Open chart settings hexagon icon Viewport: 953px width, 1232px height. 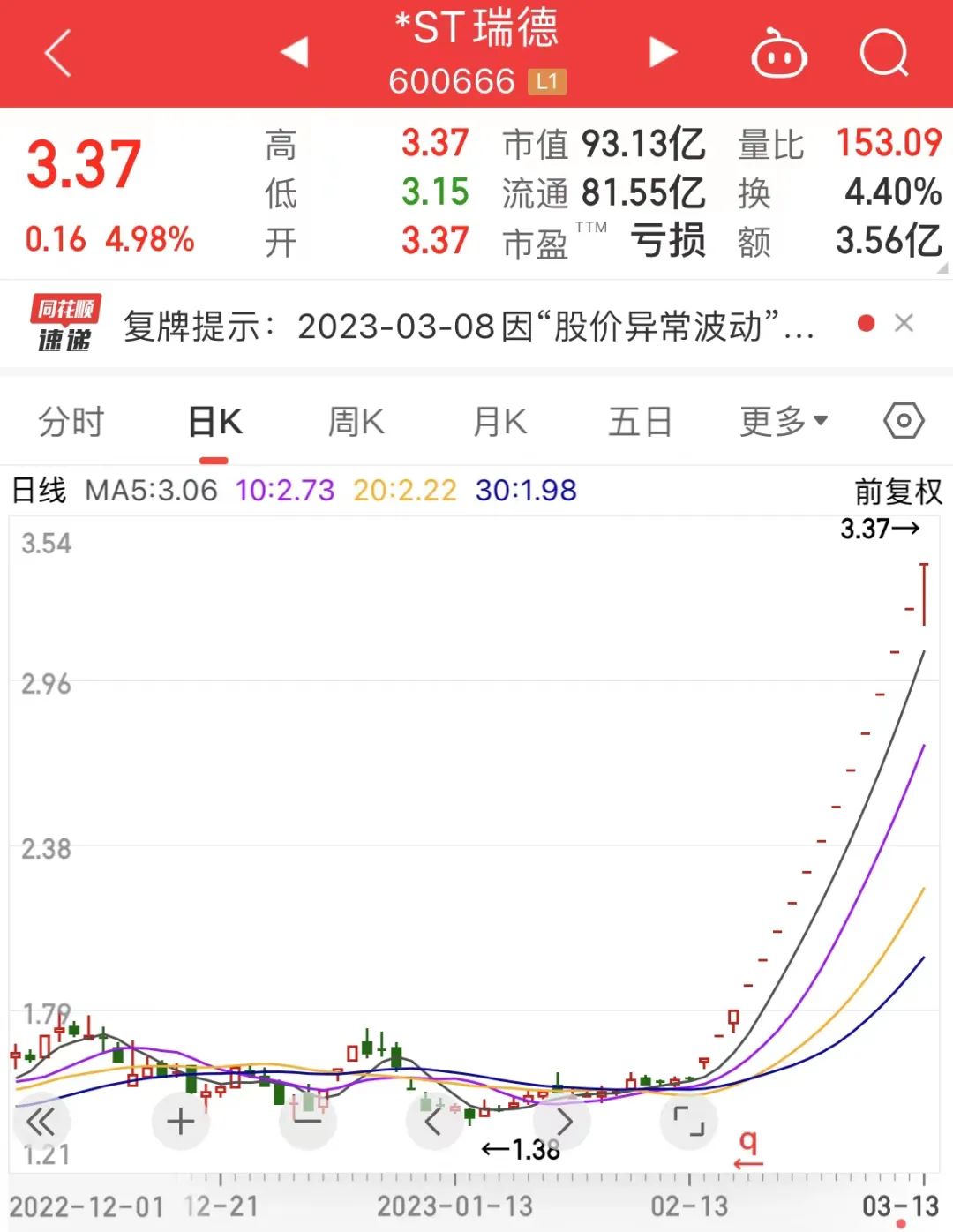click(904, 421)
